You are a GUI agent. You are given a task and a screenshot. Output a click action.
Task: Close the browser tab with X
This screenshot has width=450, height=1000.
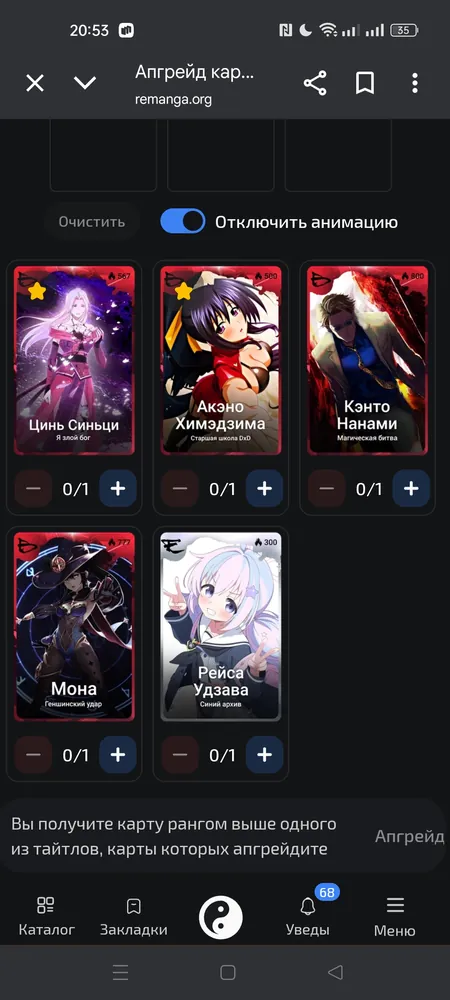[x=34, y=83]
